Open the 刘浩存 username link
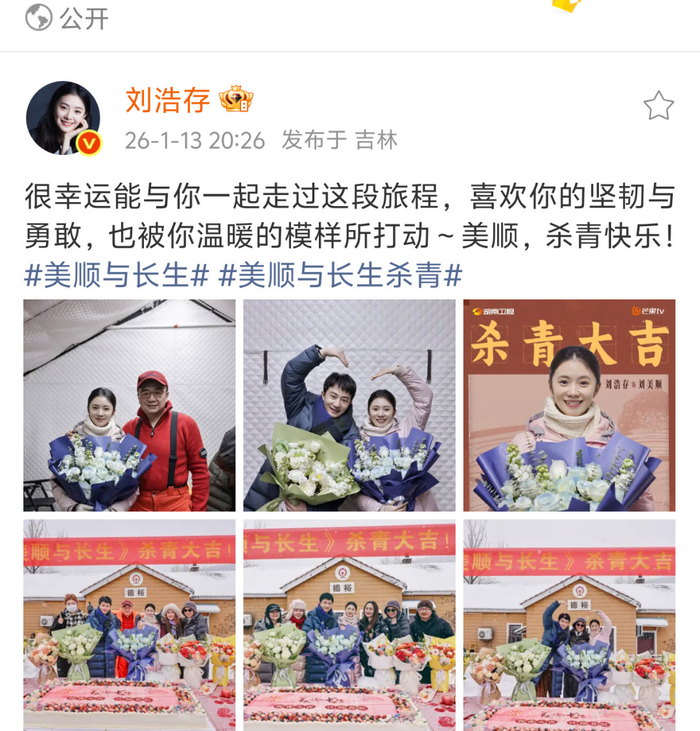This screenshot has height=731, width=700. 167,100
